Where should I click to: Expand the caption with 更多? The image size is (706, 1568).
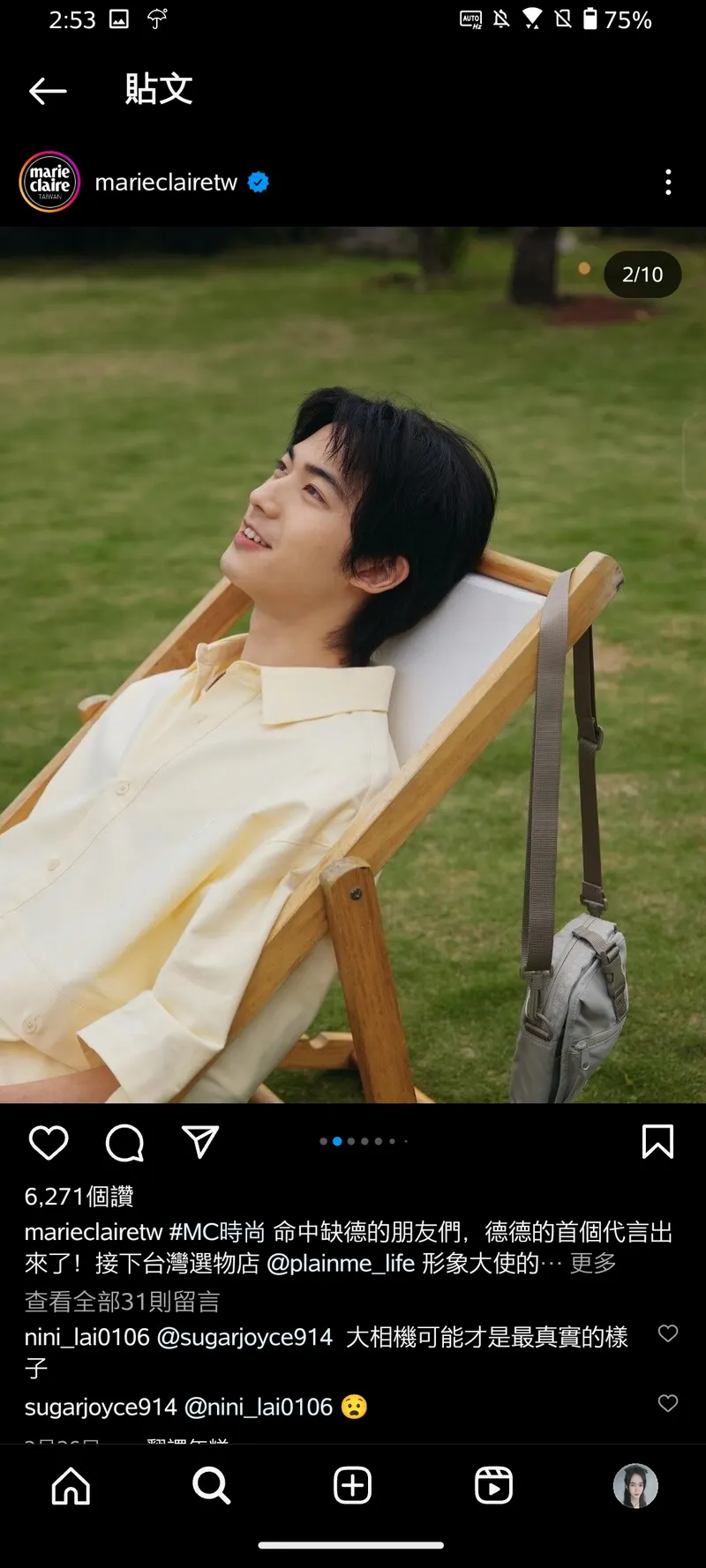[x=593, y=1263]
